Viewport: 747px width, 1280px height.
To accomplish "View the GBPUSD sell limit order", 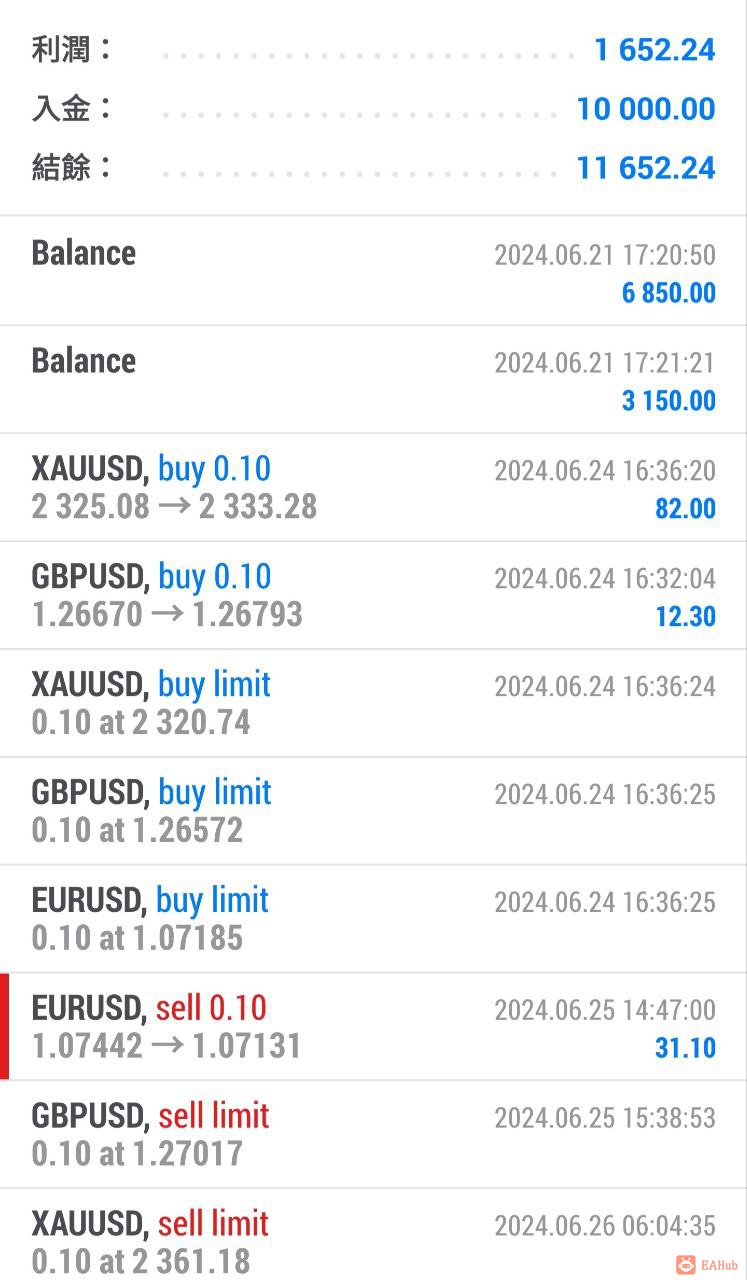I will (x=373, y=1135).
